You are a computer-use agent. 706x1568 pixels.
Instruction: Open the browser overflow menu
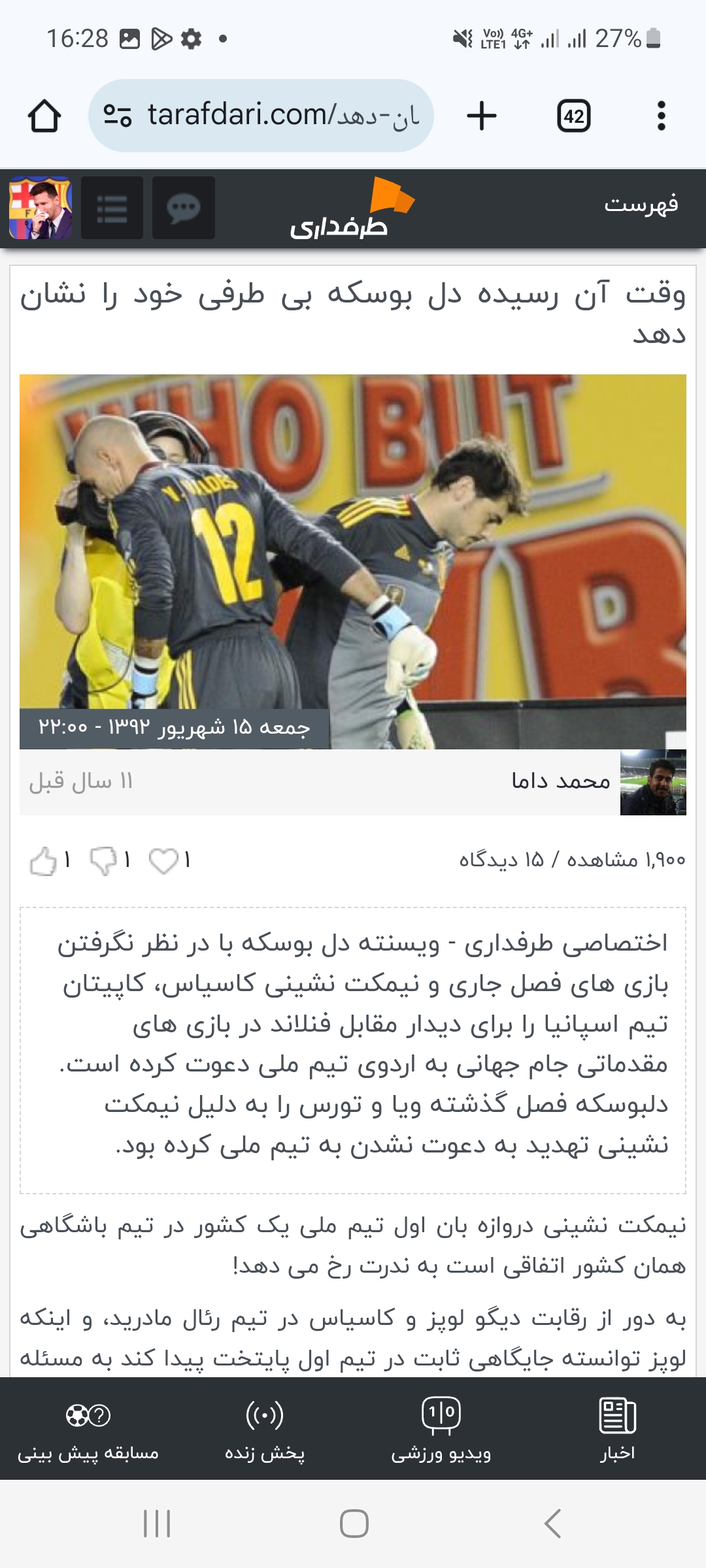tap(661, 116)
